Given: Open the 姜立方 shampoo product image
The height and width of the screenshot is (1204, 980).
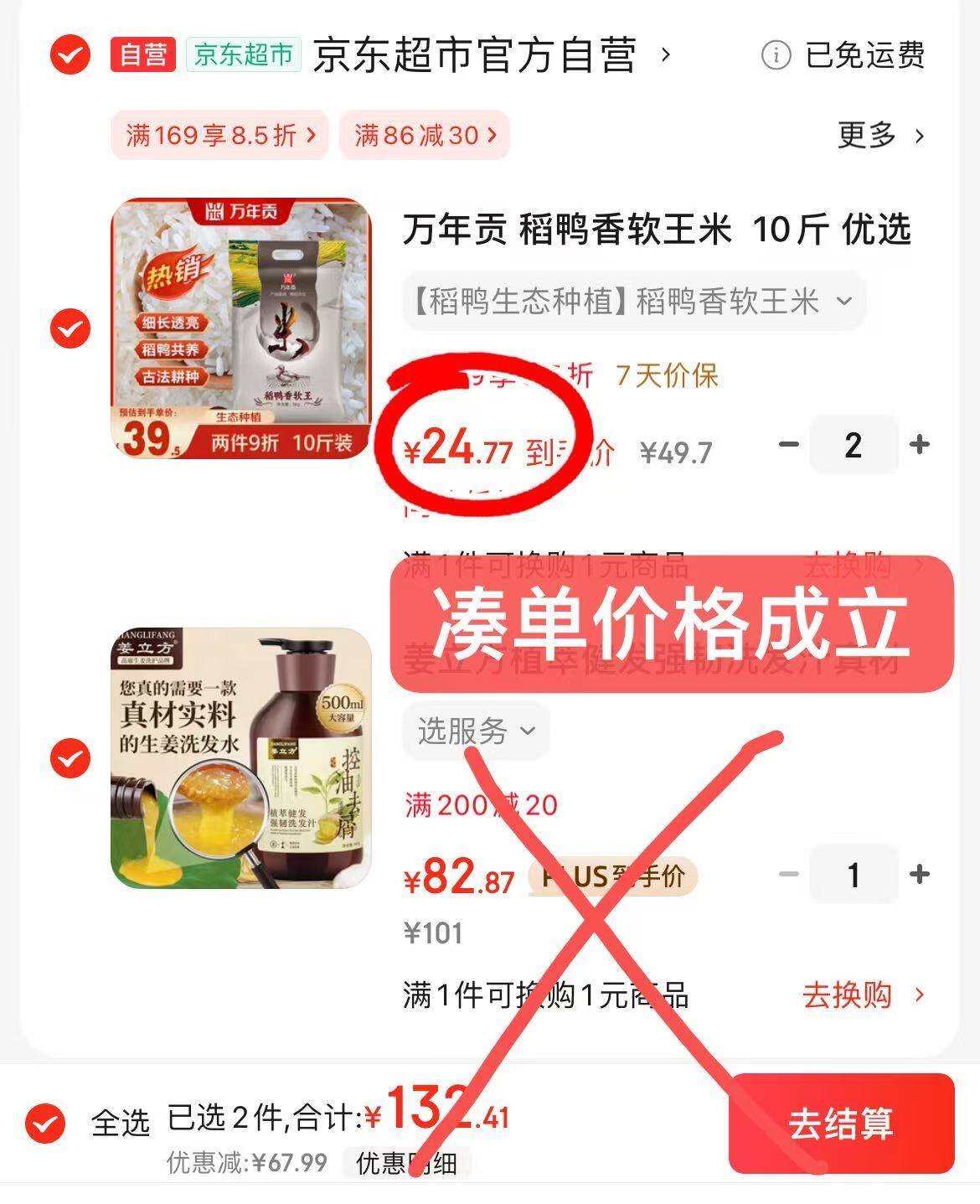Looking at the screenshot, I should coord(241,758).
